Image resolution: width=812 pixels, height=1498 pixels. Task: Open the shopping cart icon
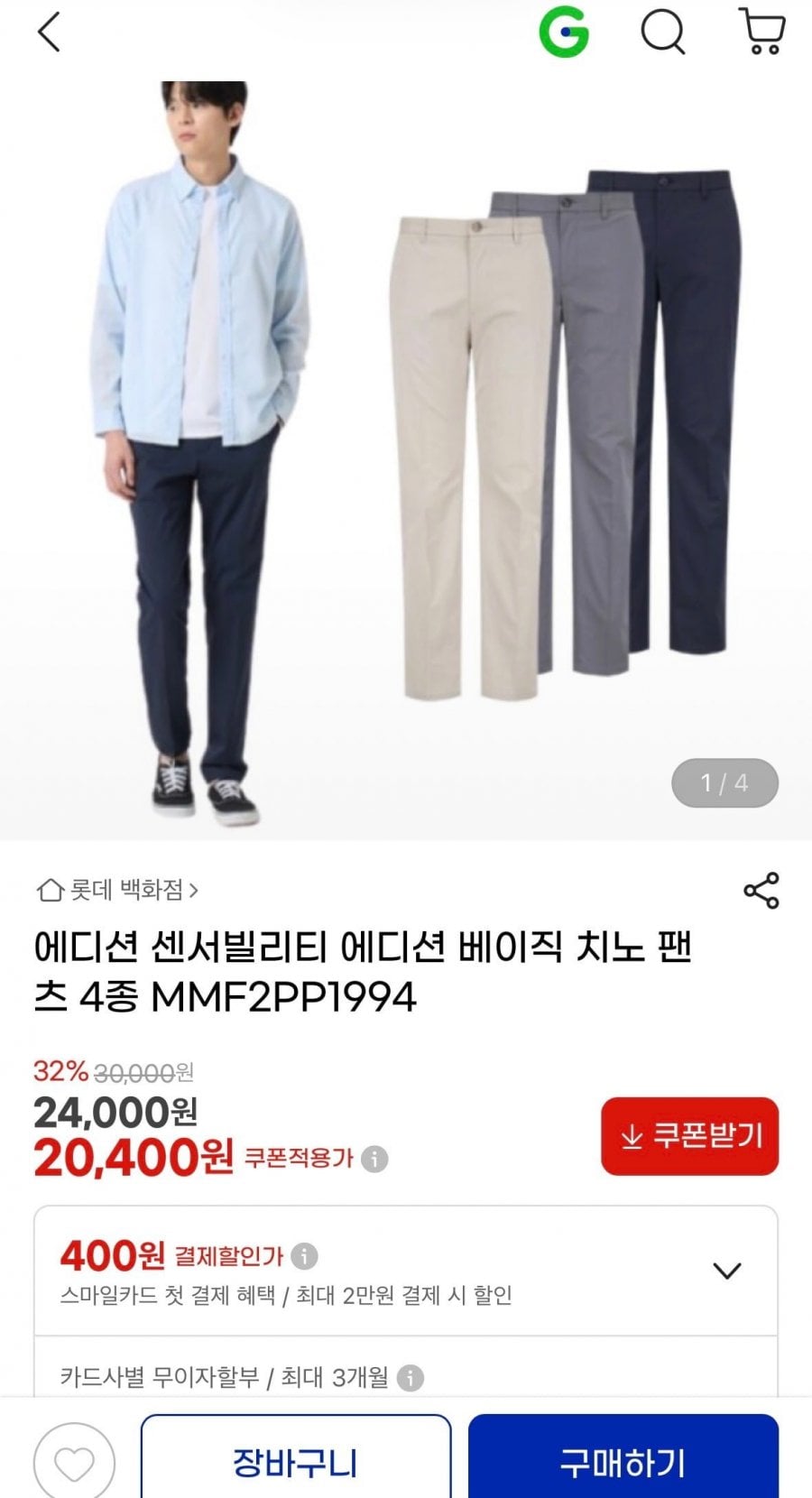tap(762, 32)
